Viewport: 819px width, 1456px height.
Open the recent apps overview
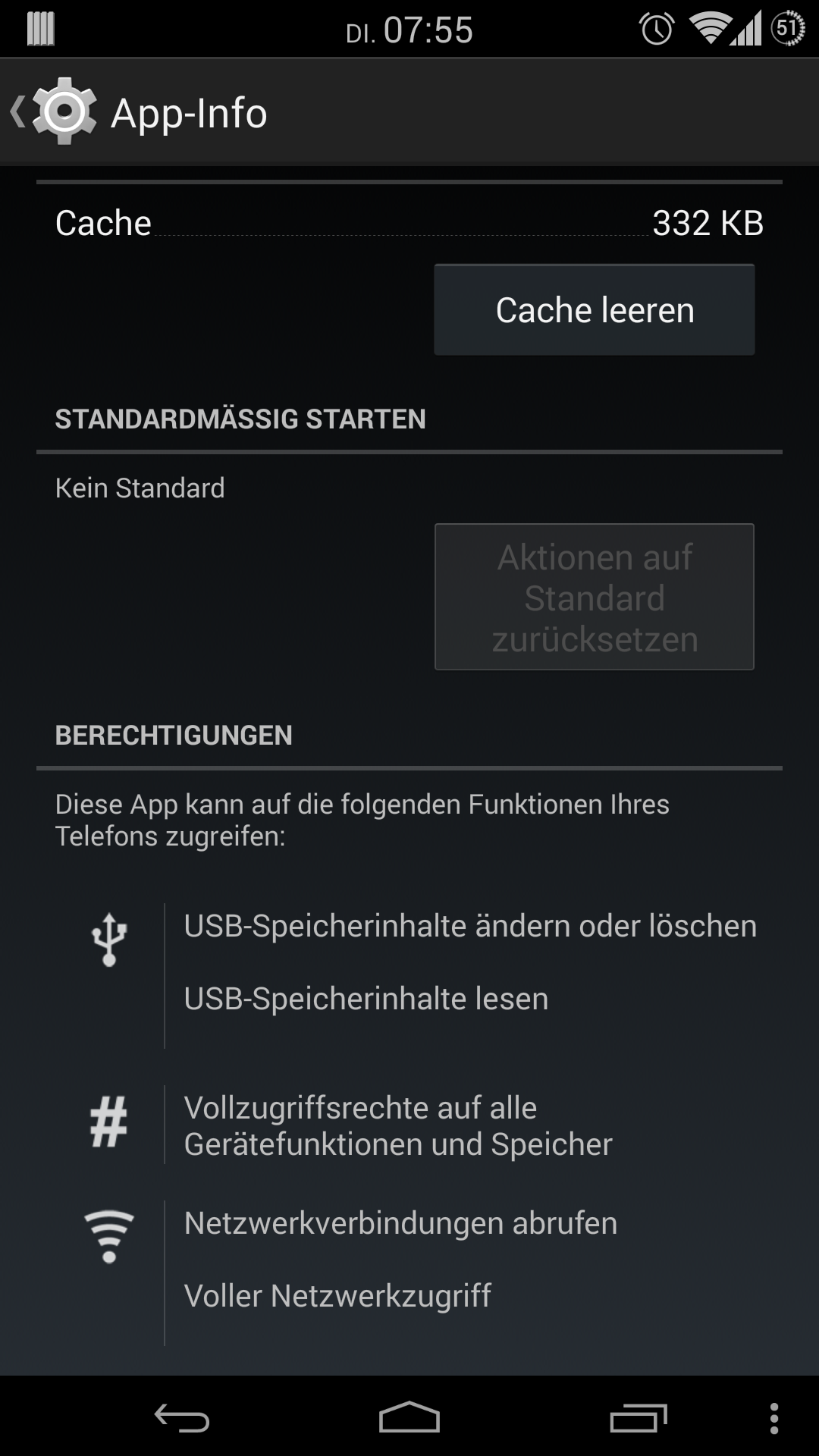tap(639, 1417)
